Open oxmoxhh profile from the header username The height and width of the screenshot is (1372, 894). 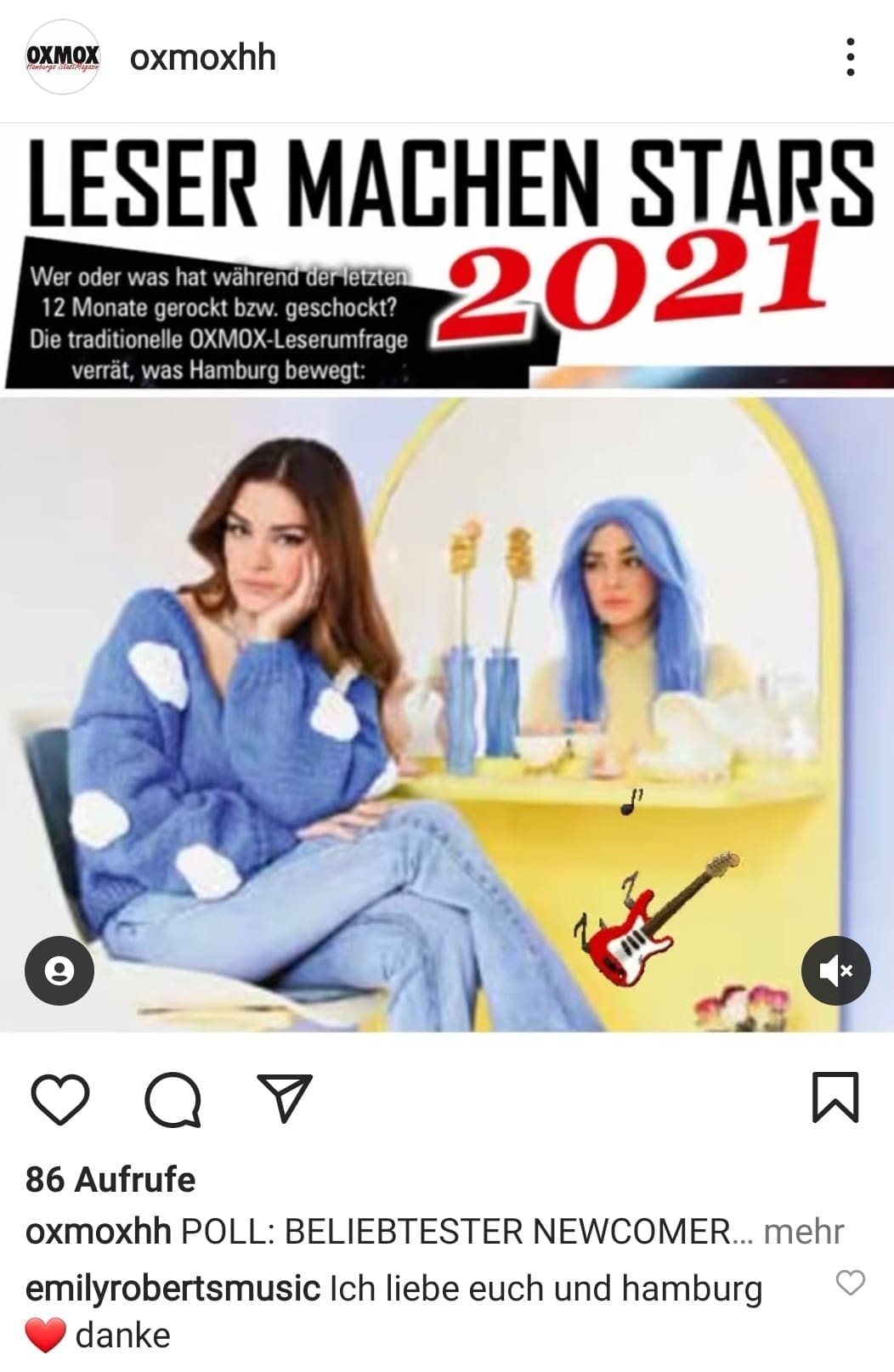[x=202, y=58]
